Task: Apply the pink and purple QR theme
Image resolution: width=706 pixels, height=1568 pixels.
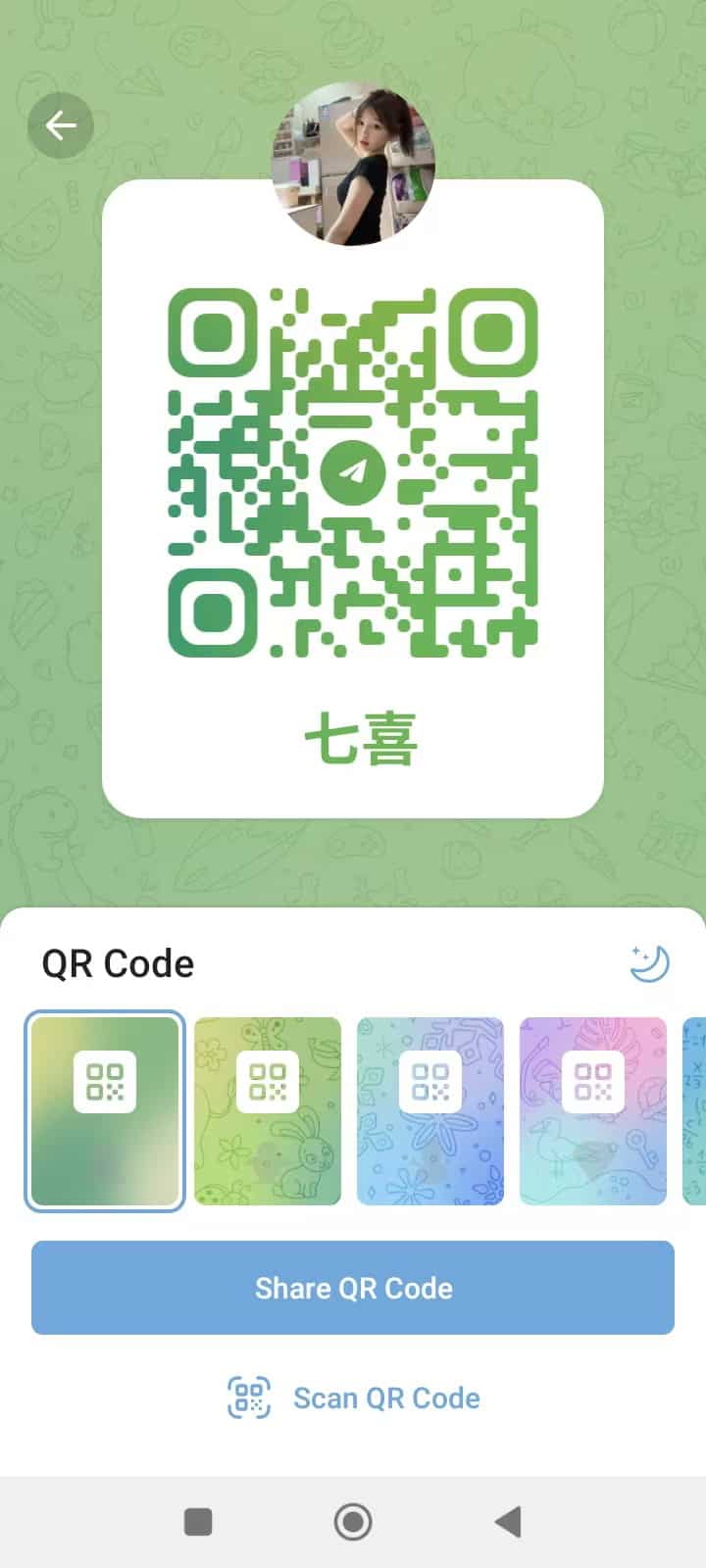Action: click(593, 1111)
